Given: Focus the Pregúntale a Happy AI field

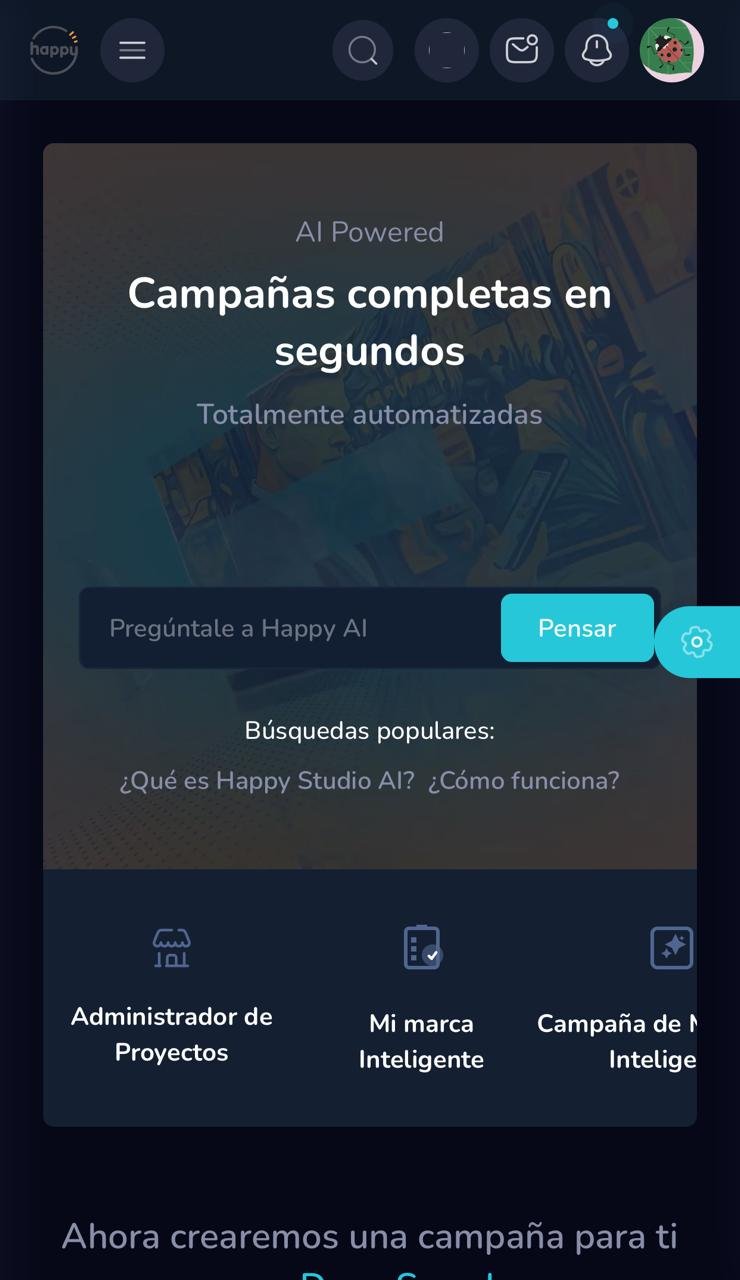Looking at the screenshot, I should pos(290,628).
